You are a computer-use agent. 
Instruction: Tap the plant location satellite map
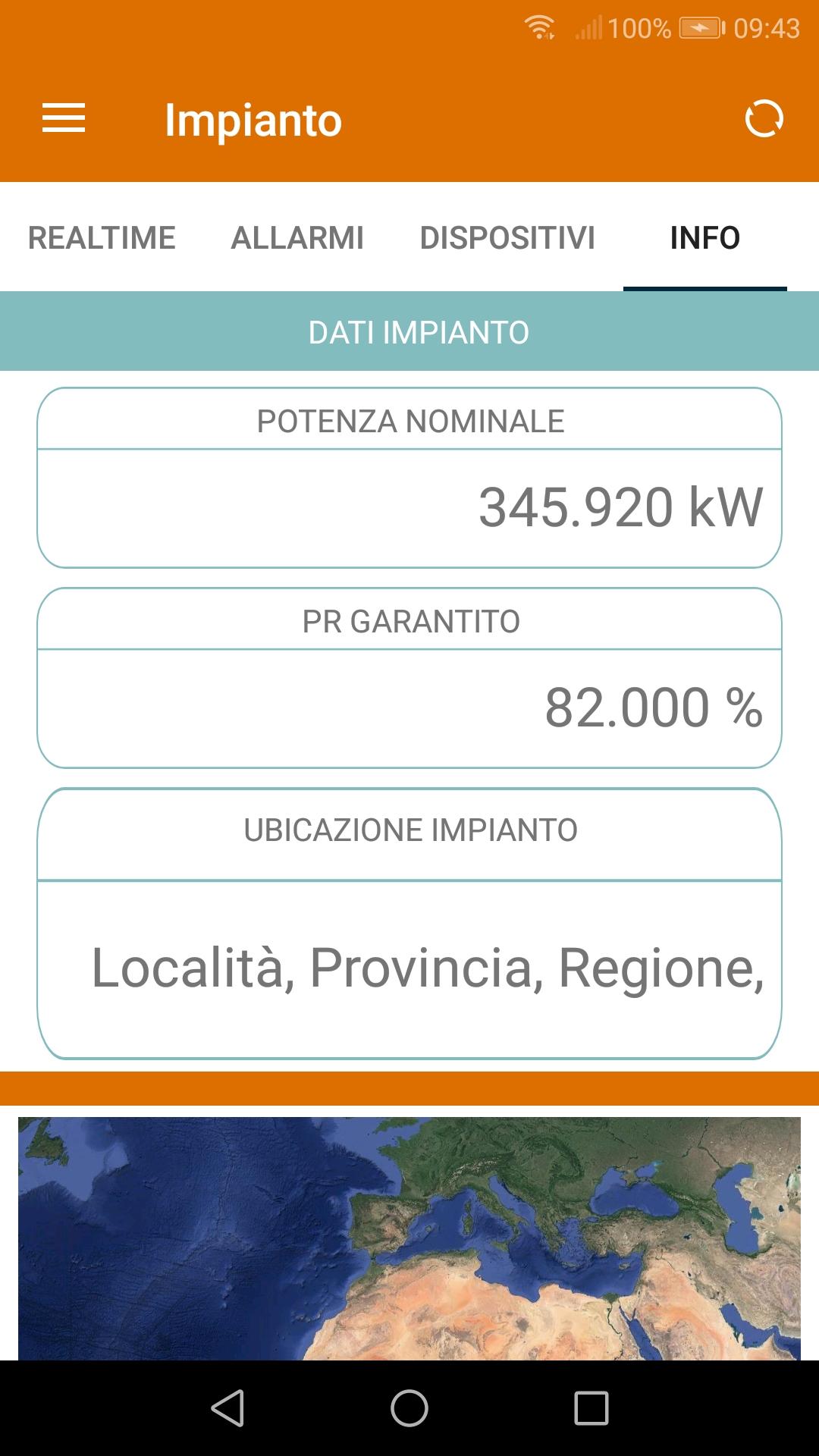[x=409, y=1238]
